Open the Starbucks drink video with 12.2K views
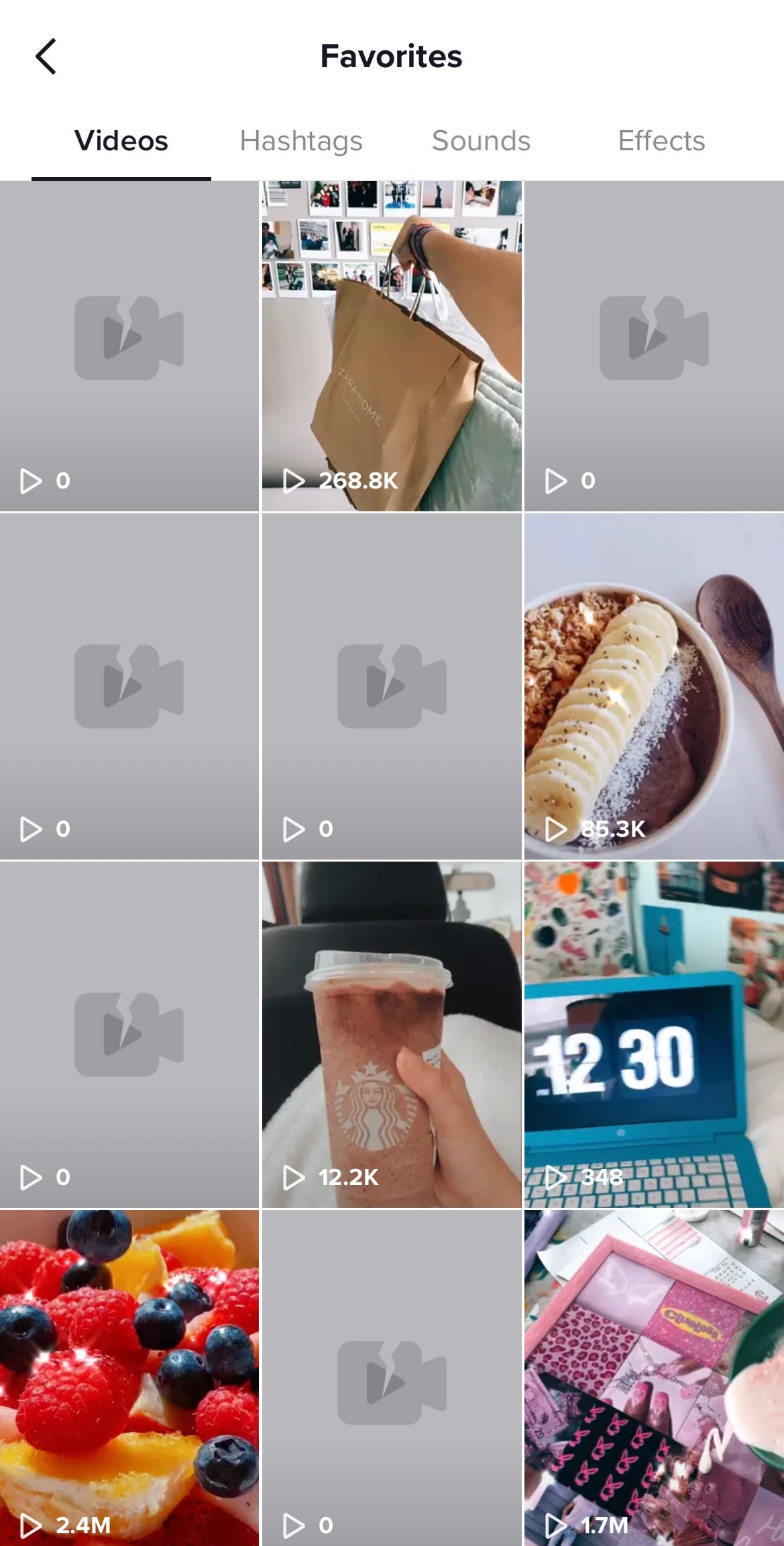Screen dimensions: 784x1546 click(392, 1035)
